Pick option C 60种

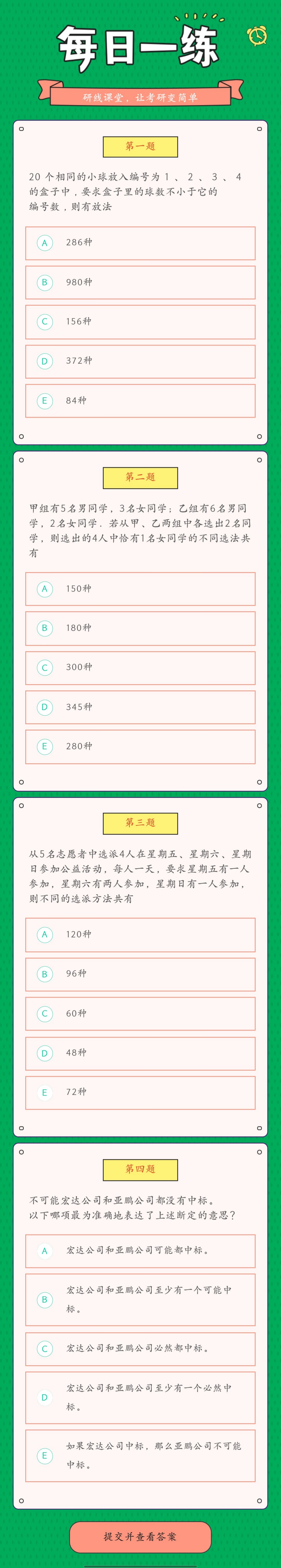(x=140, y=1013)
